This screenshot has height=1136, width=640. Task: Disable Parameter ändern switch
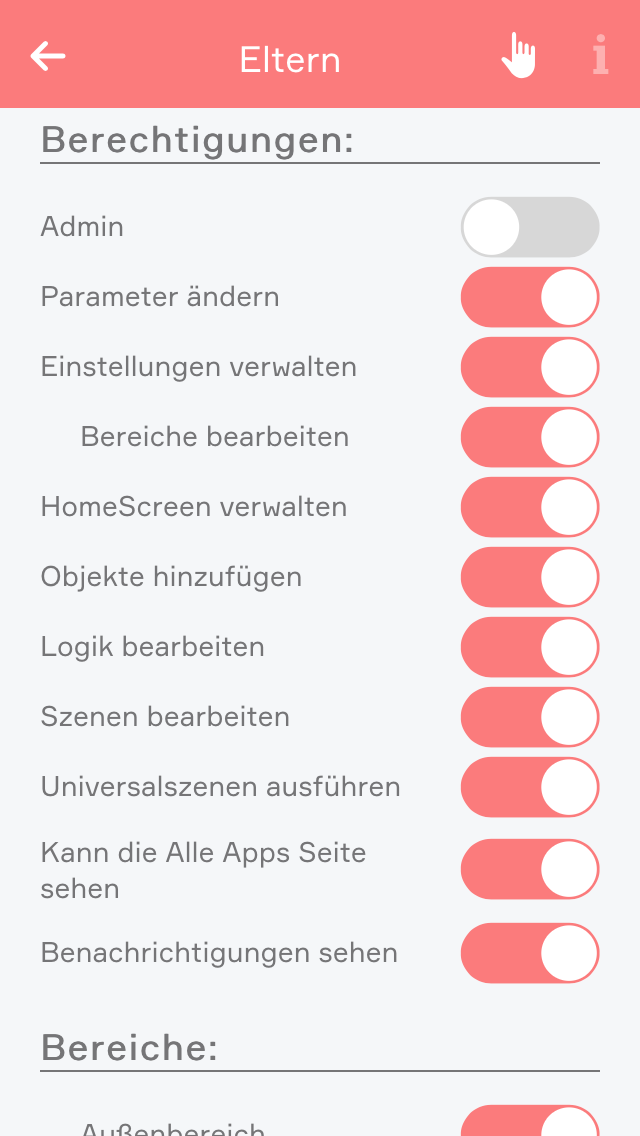[x=529, y=297]
